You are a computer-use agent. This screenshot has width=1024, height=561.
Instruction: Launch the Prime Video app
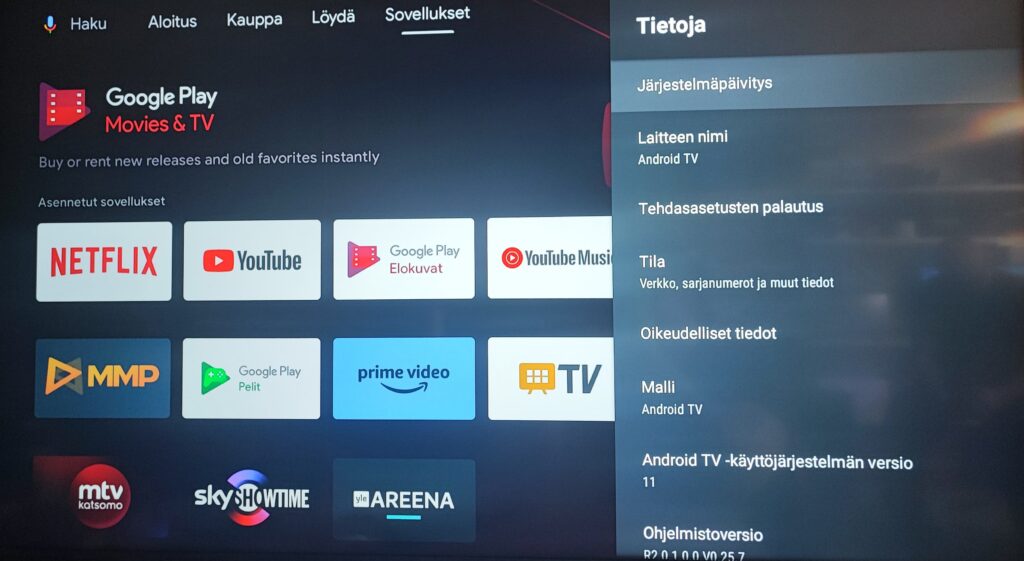(403, 377)
